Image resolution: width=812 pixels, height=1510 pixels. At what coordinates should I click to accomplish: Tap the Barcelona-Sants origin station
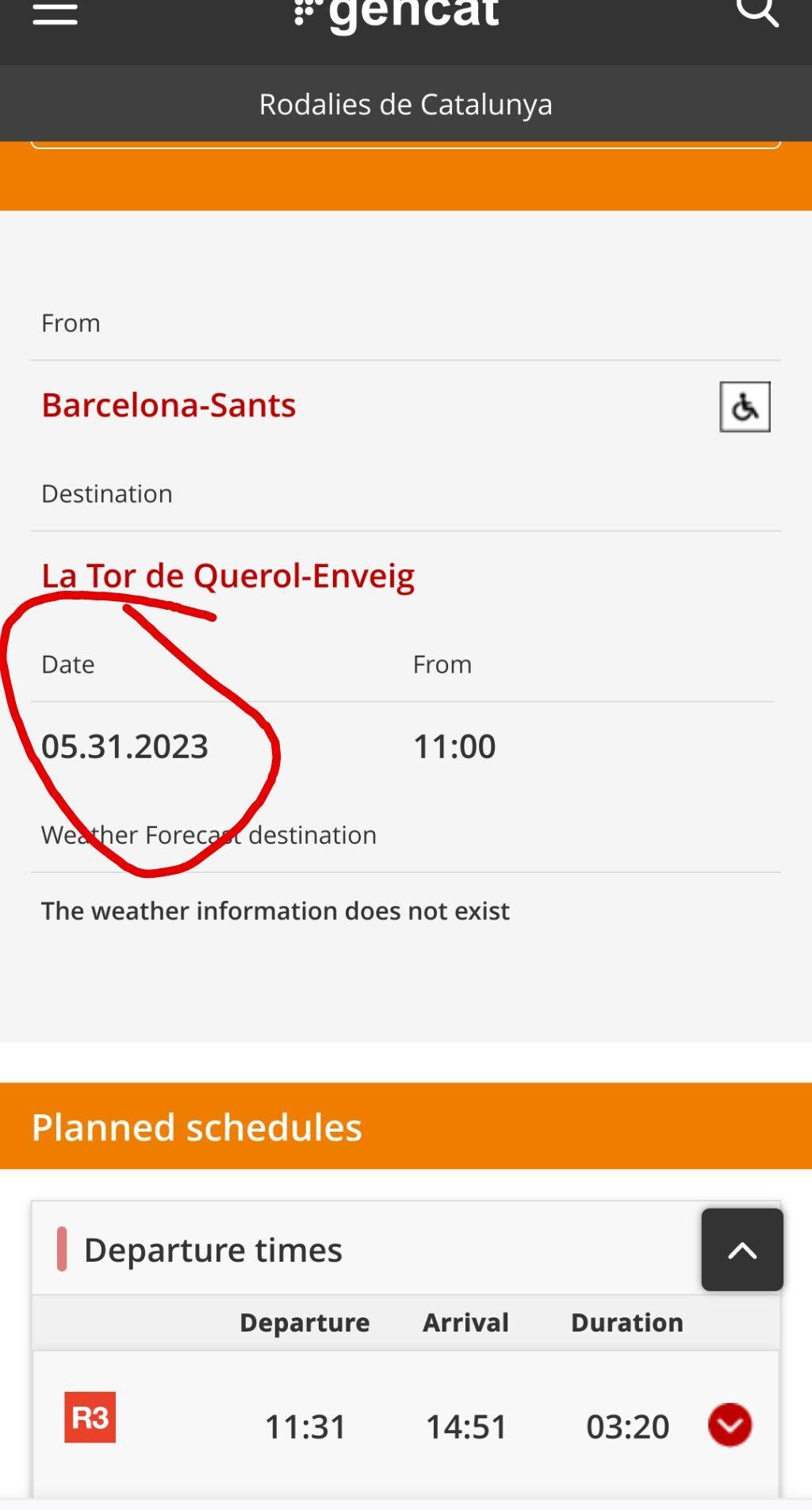pos(169,405)
